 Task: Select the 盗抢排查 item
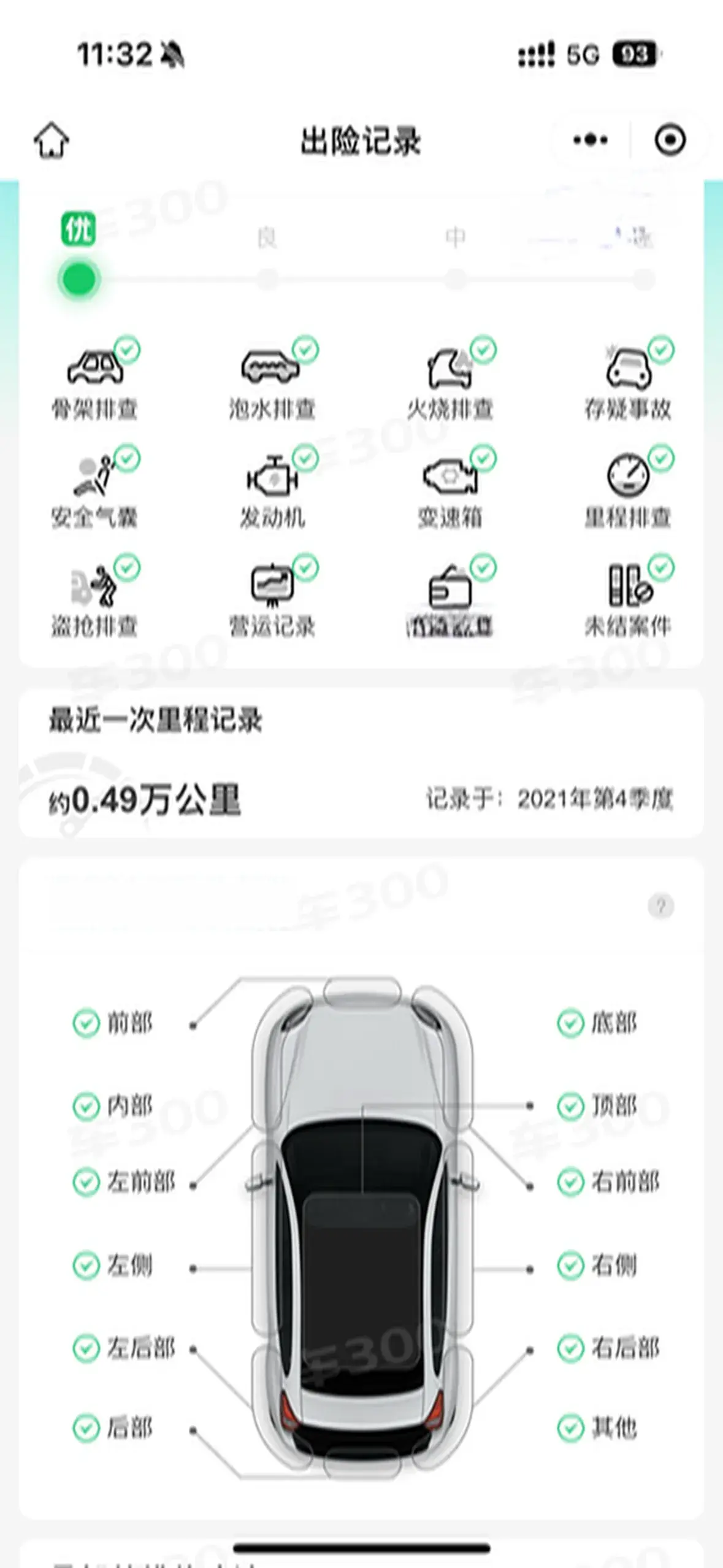pos(96,597)
